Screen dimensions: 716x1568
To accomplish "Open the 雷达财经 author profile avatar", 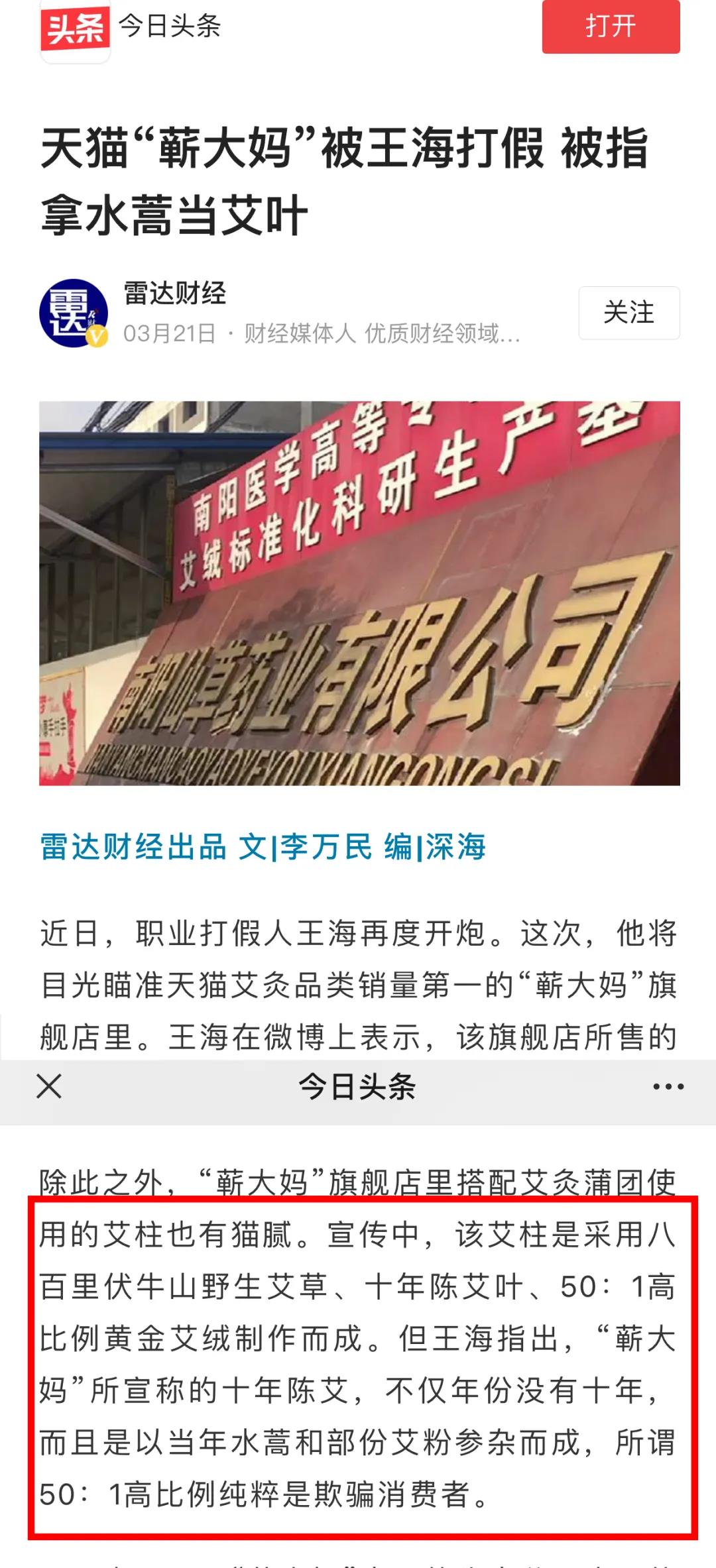I will [74, 313].
